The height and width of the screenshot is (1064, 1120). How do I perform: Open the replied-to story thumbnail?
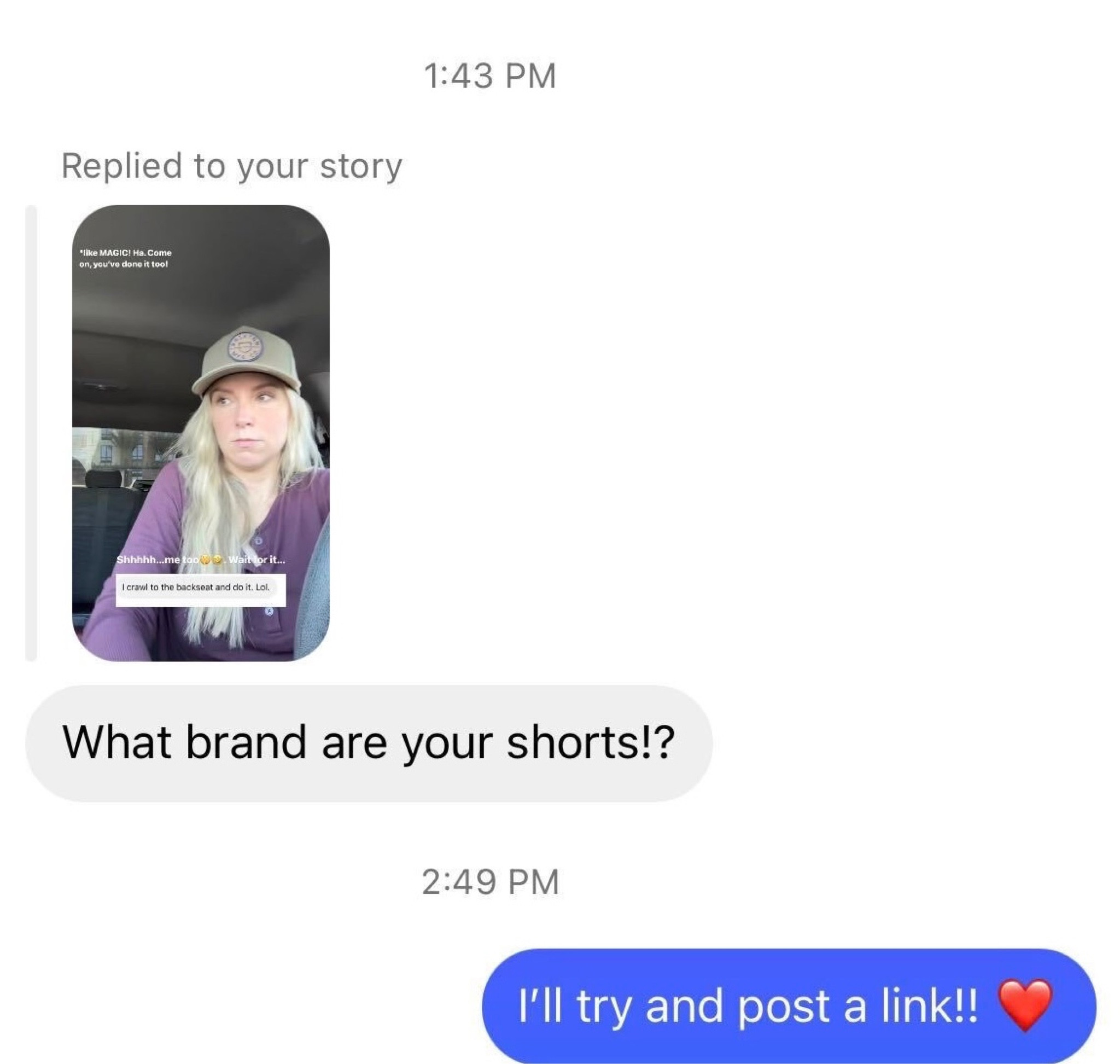coord(201,433)
